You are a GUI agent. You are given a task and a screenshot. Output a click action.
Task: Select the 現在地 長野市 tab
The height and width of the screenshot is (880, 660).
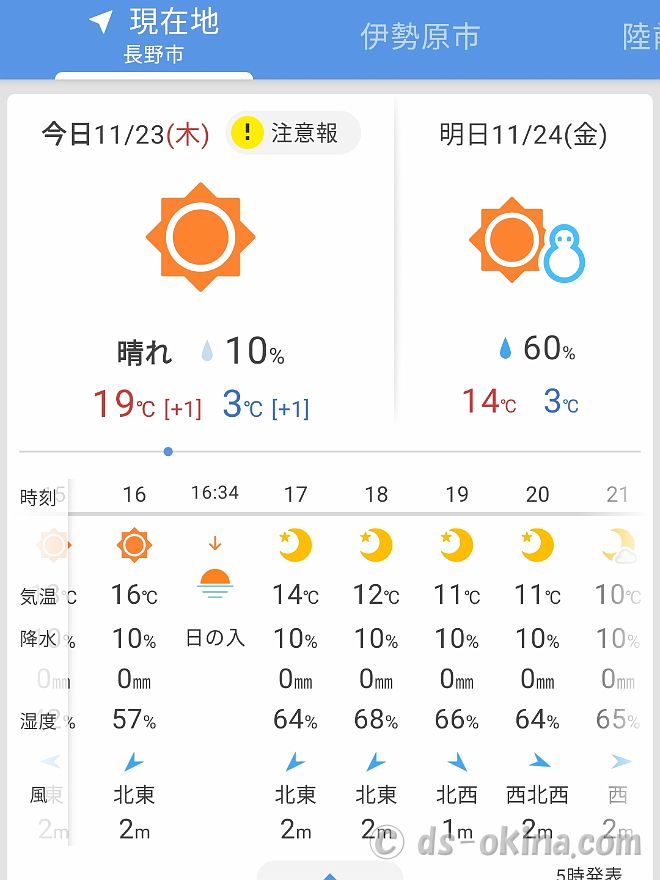[x=154, y=37]
